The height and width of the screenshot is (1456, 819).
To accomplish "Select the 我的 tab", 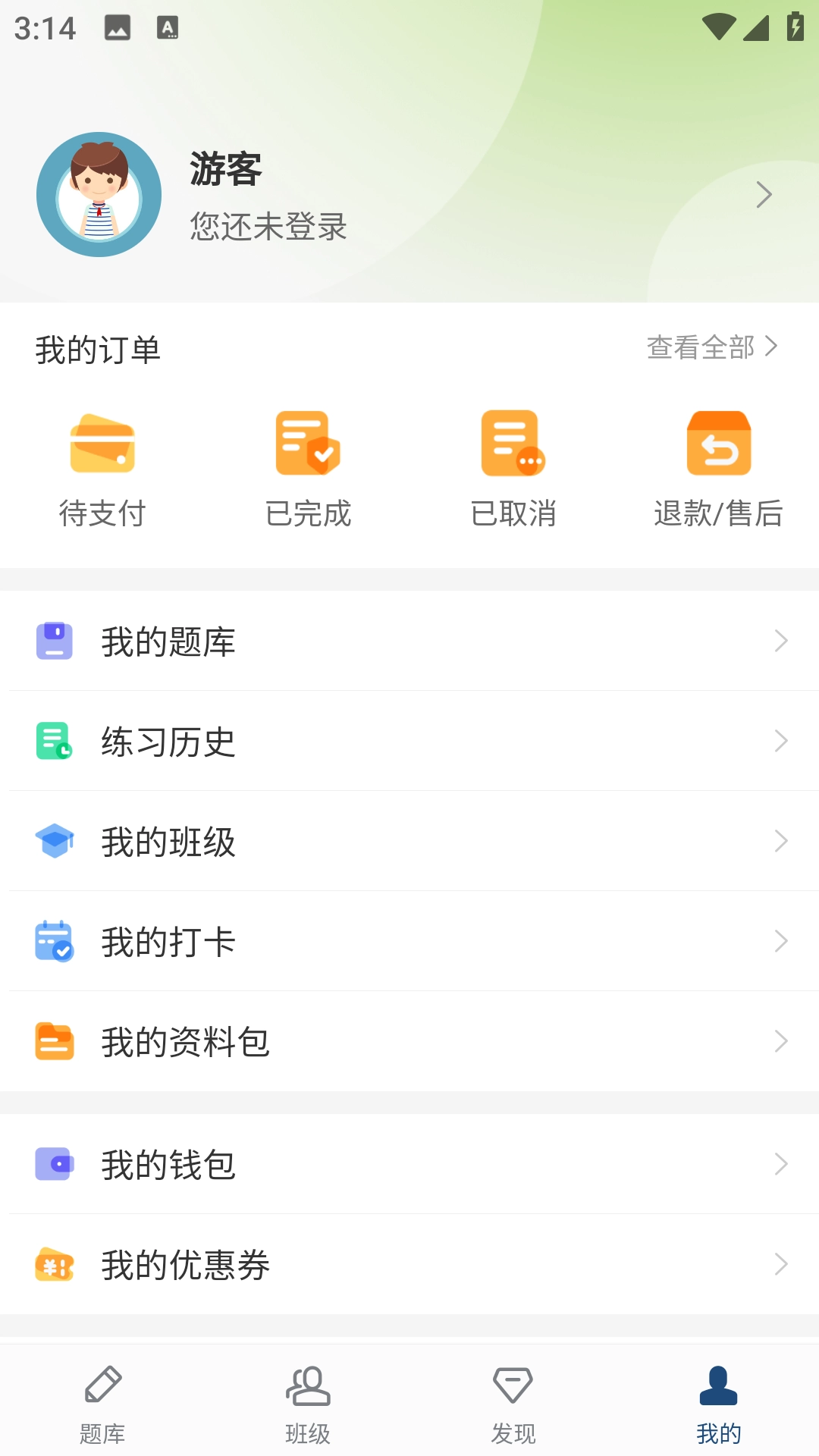I will click(x=718, y=1404).
